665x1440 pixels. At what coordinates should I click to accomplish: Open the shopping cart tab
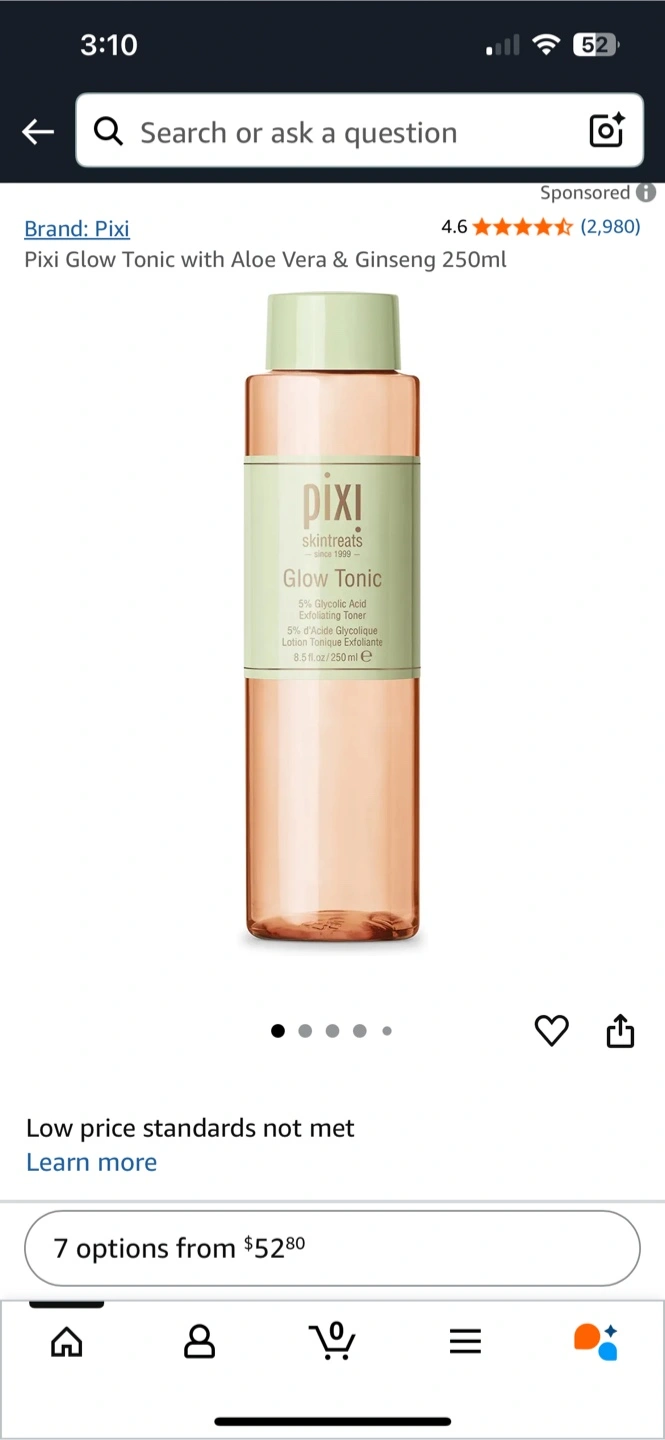[x=332, y=1341]
